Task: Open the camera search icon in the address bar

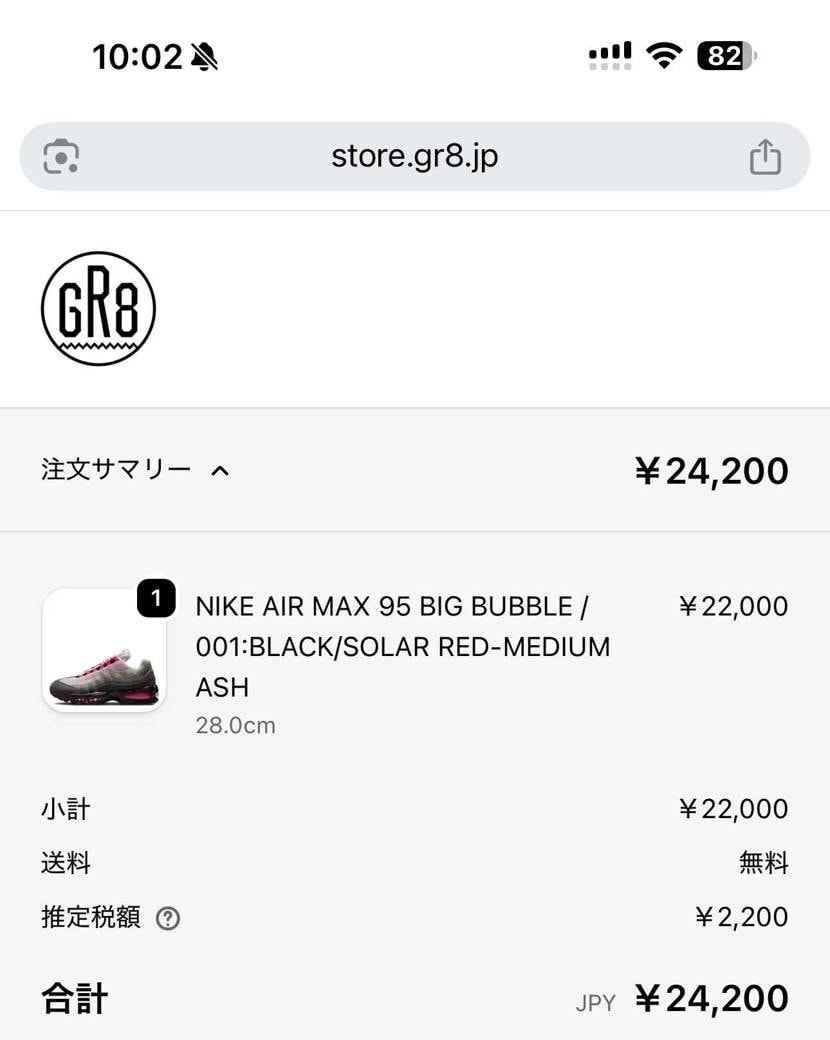Action: (x=61, y=157)
